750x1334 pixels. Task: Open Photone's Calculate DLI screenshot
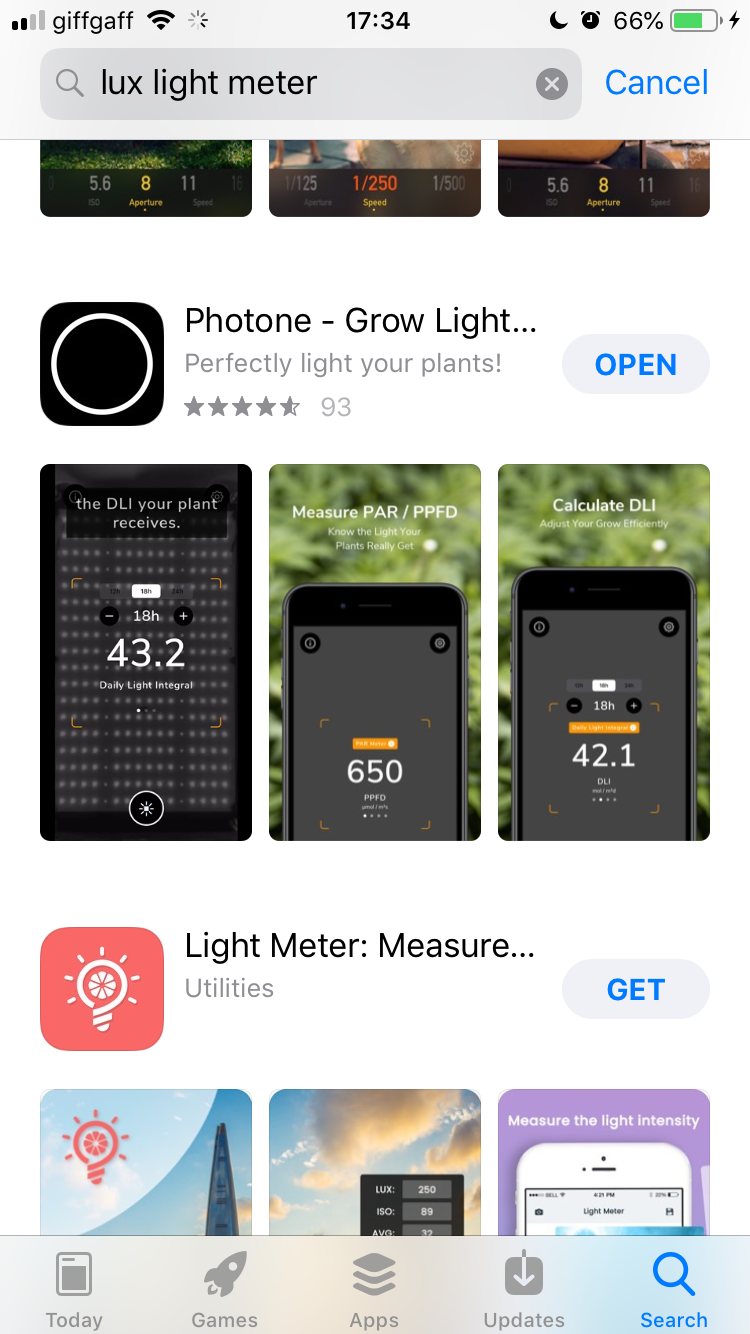click(x=604, y=652)
